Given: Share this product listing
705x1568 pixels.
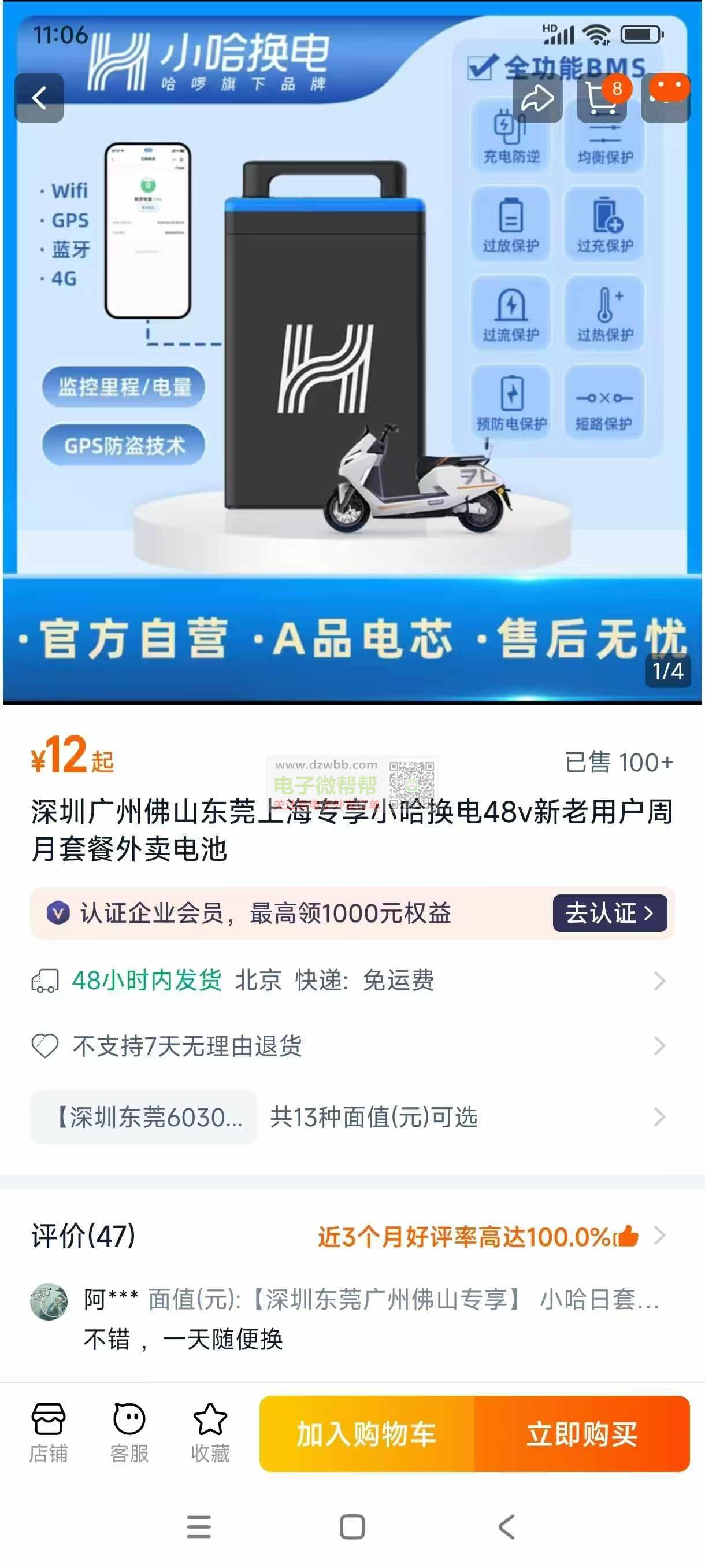Looking at the screenshot, I should point(537,98).
